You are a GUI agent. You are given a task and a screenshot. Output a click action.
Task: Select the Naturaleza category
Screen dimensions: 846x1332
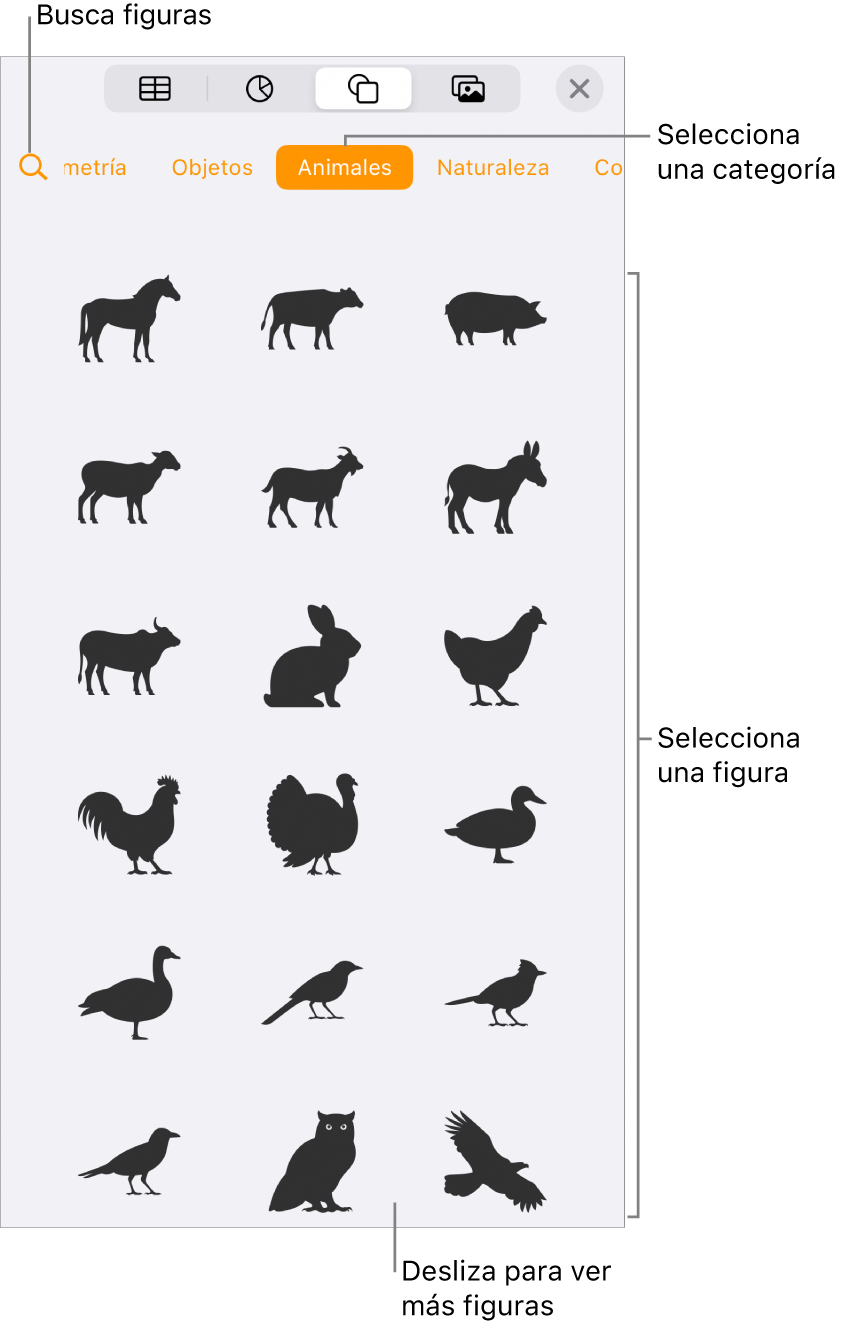pos(493,167)
